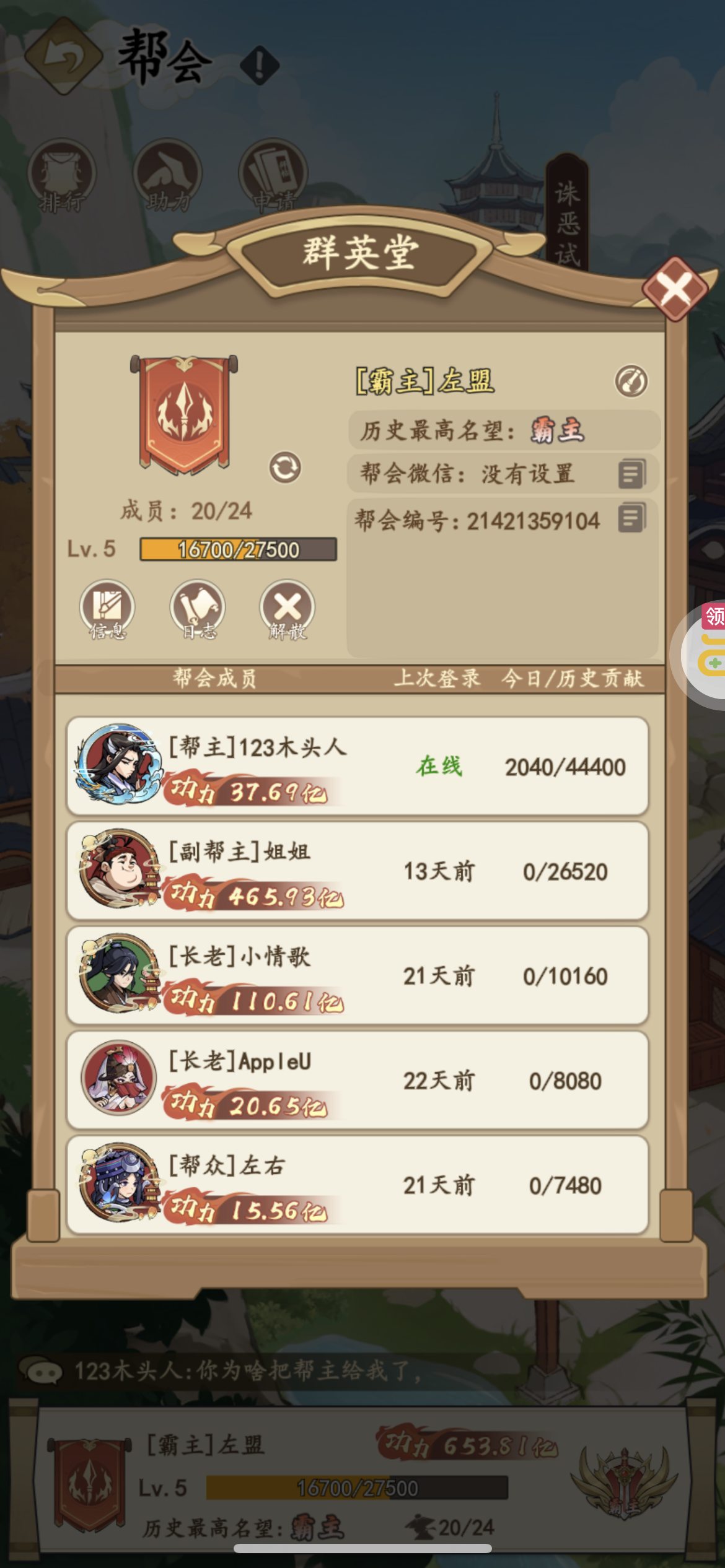Screen dimensions: 725x1568
Task: Open member 123木头人's row
Action: 358,766
